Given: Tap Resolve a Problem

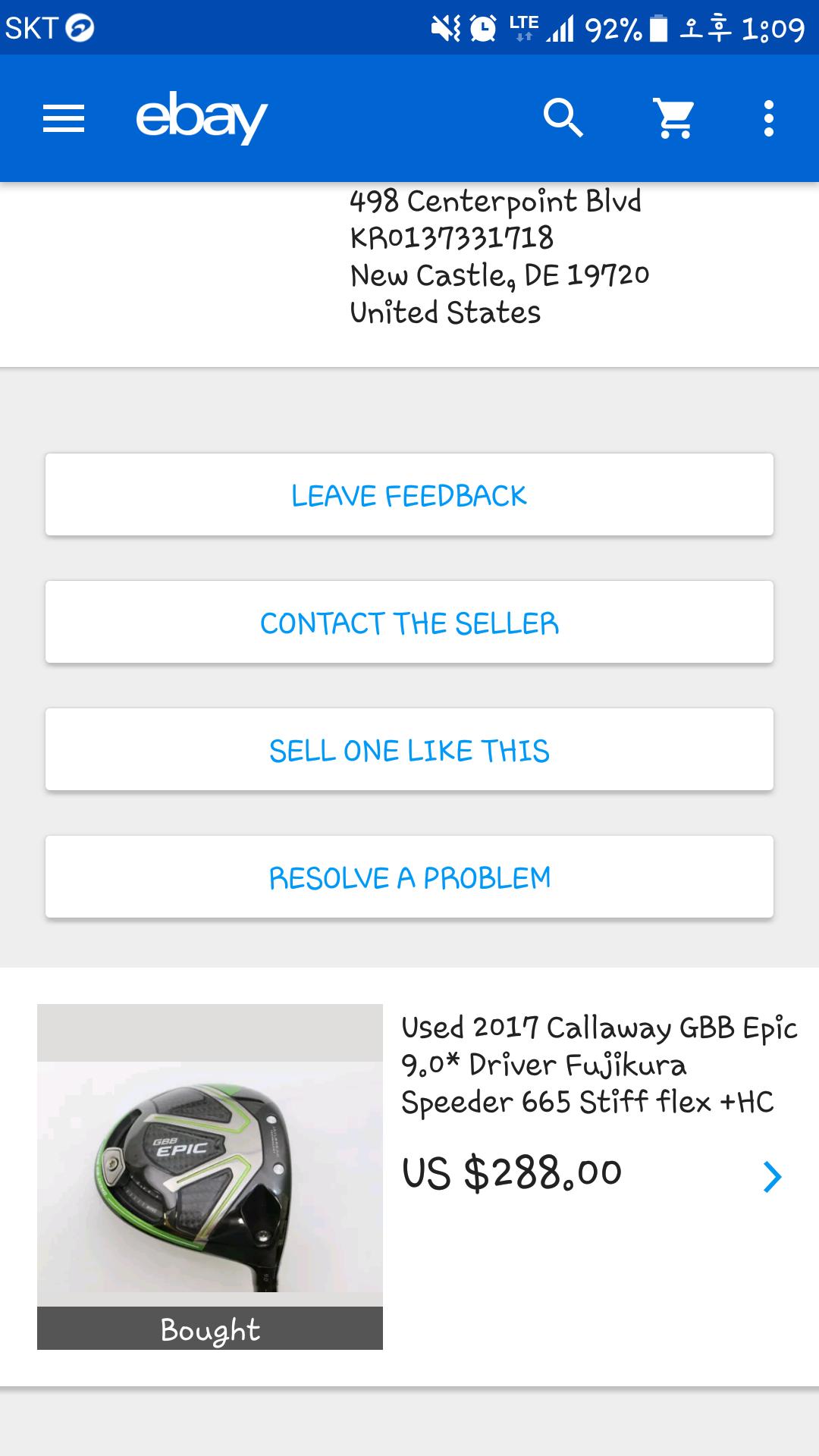Looking at the screenshot, I should 409,877.
